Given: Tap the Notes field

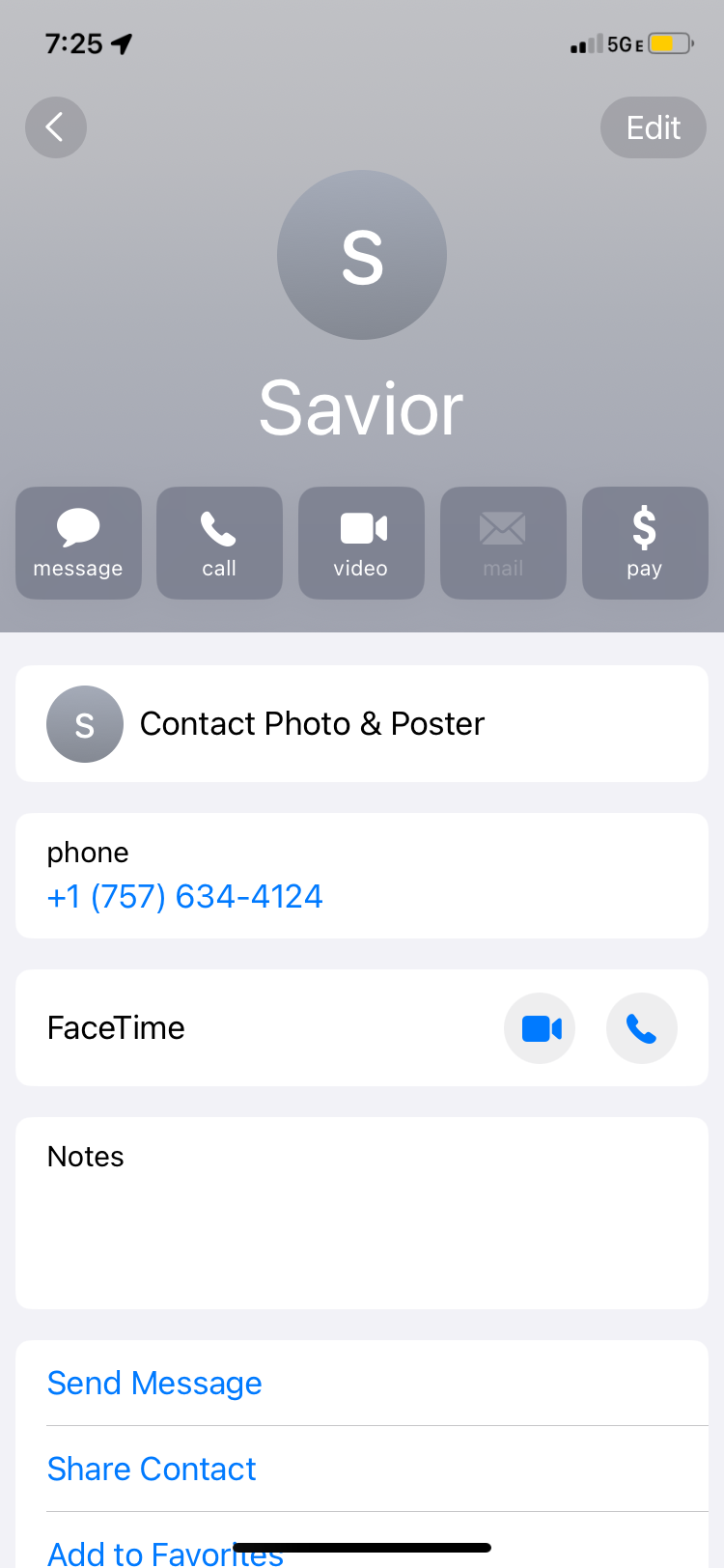Looking at the screenshot, I should tap(362, 1213).
